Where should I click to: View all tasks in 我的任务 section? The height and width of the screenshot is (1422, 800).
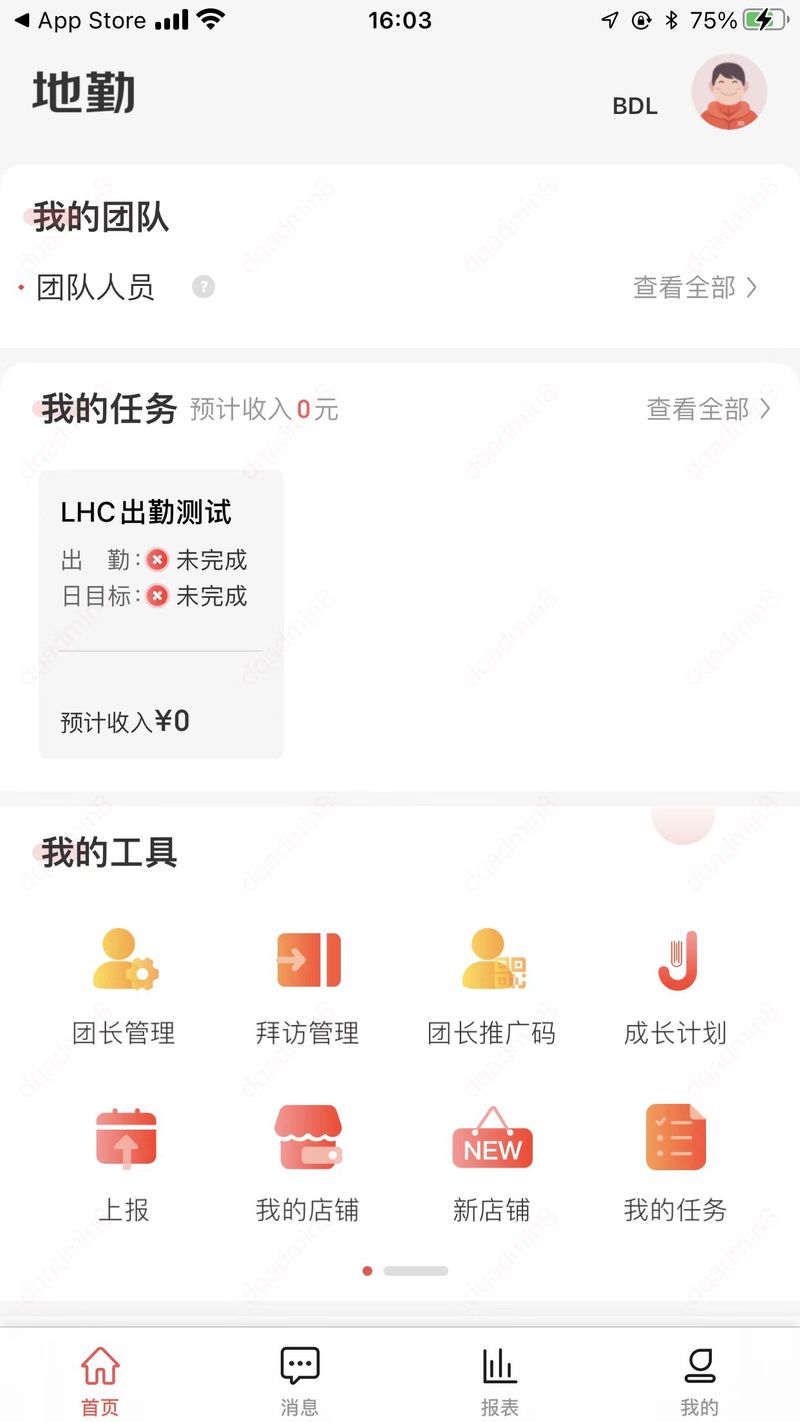pos(708,409)
